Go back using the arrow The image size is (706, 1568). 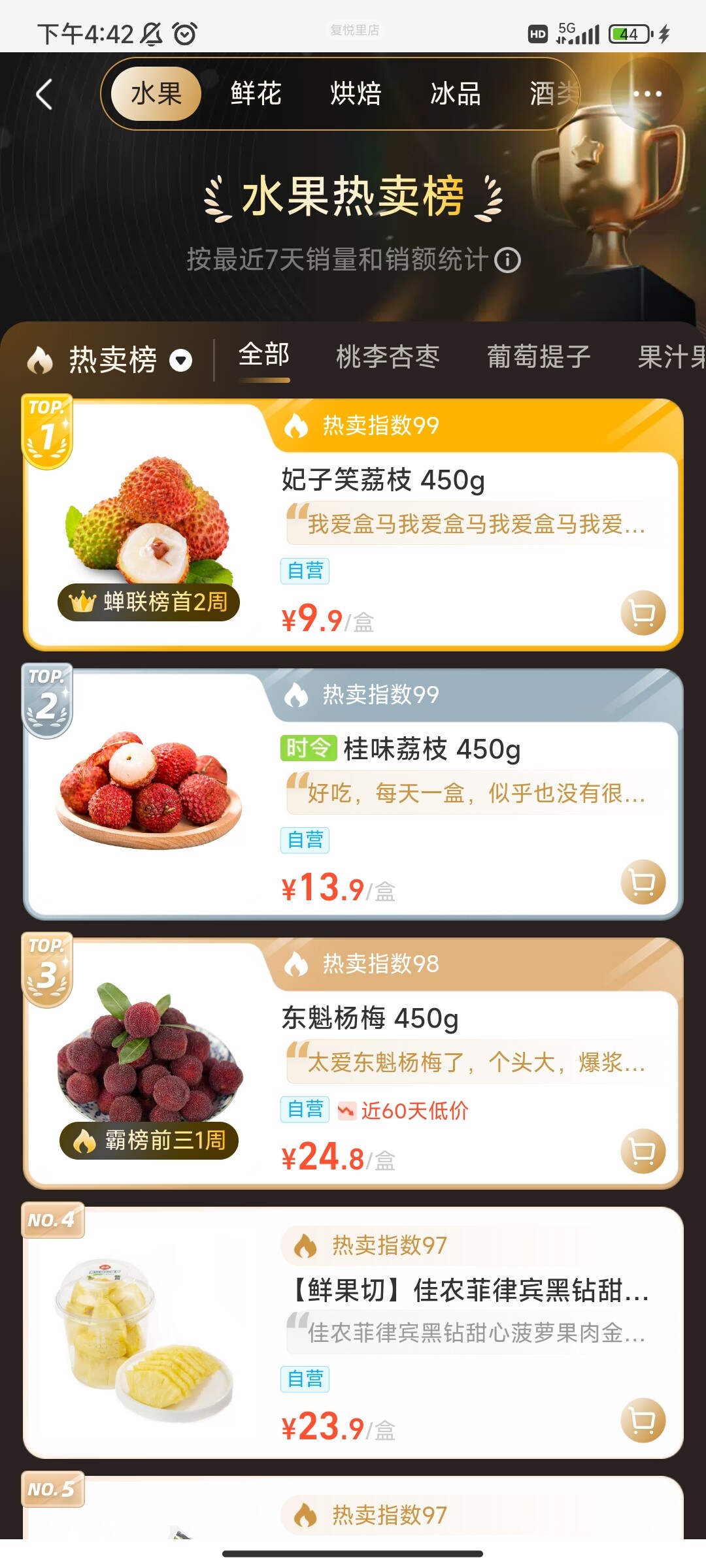click(44, 95)
